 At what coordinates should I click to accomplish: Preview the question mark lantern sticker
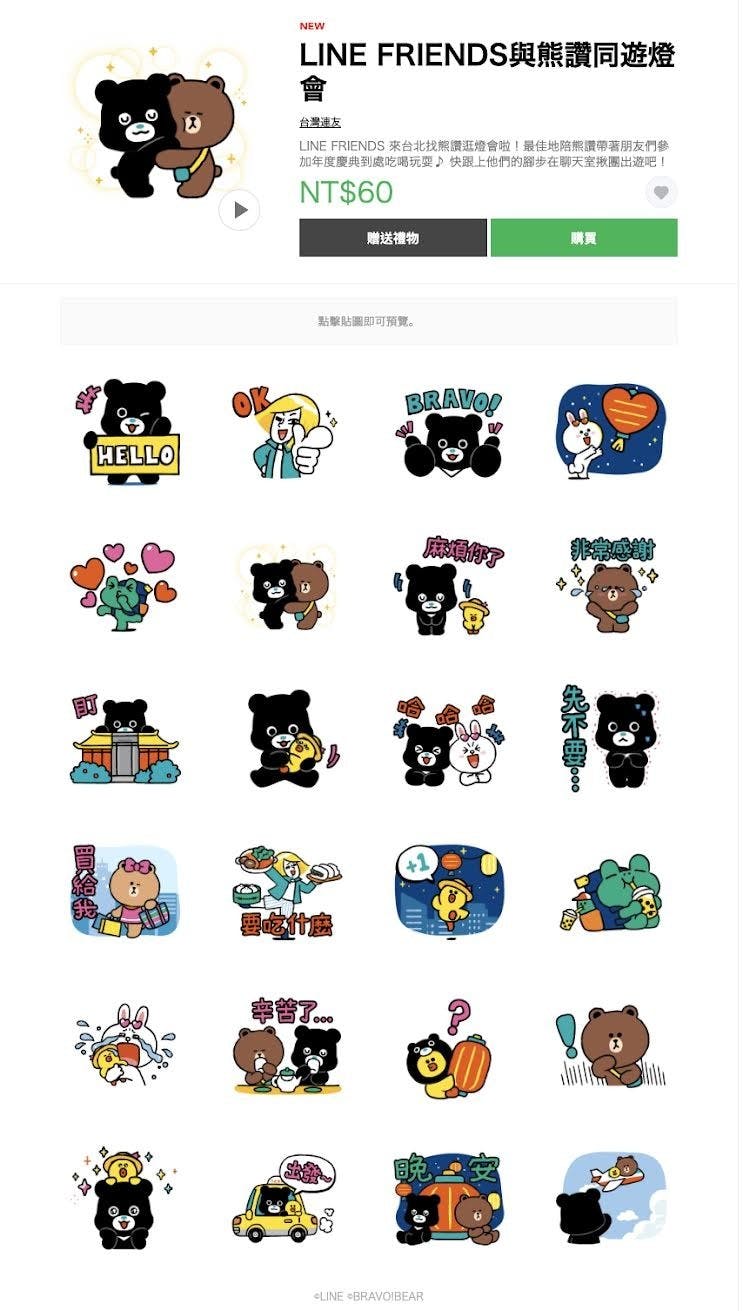448,1046
